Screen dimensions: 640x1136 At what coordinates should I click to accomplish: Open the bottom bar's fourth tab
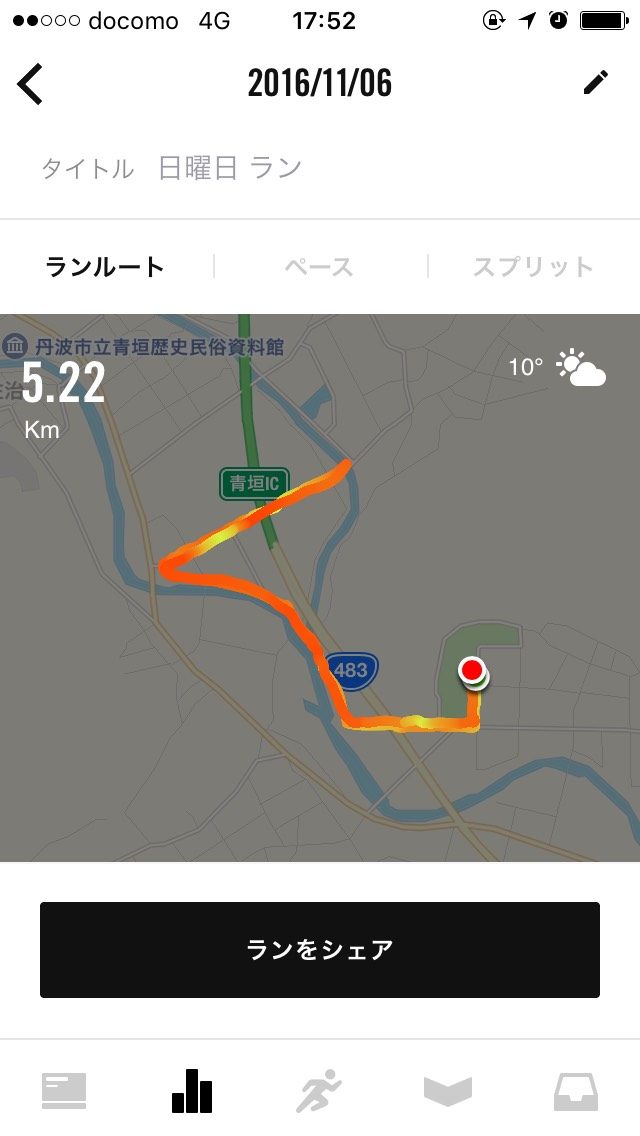tap(447, 1090)
